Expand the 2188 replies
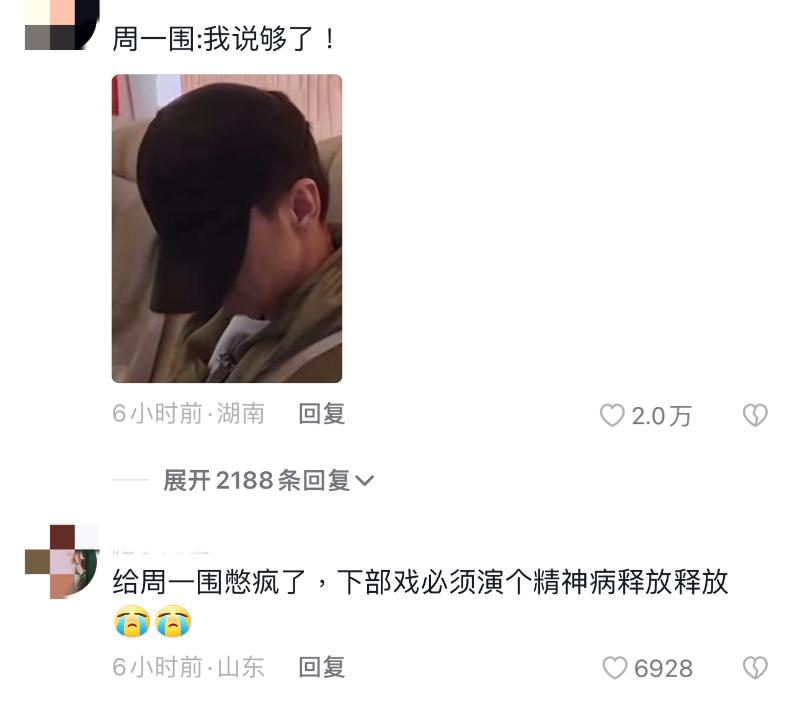Viewport: 800px width, 702px height. (x=268, y=481)
